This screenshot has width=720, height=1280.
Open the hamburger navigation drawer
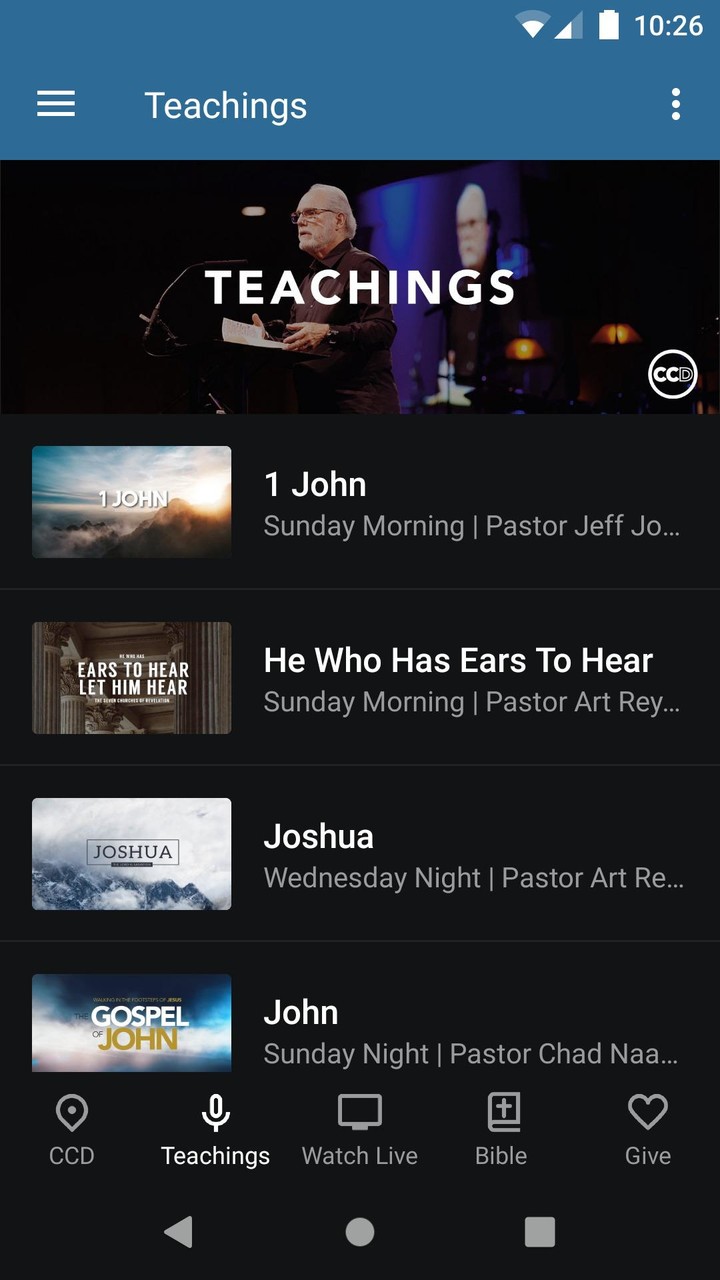(56, 105)
